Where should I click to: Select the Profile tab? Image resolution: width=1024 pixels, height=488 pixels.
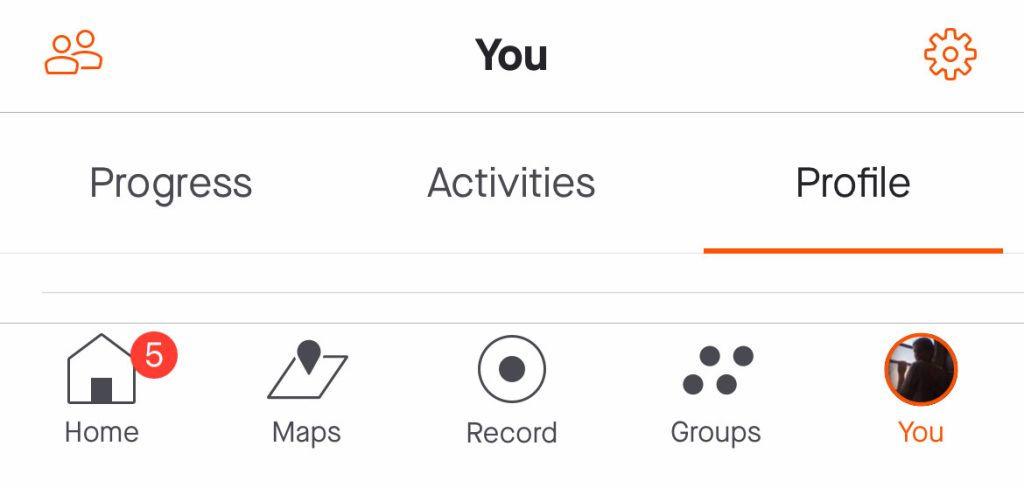point(853,184)
